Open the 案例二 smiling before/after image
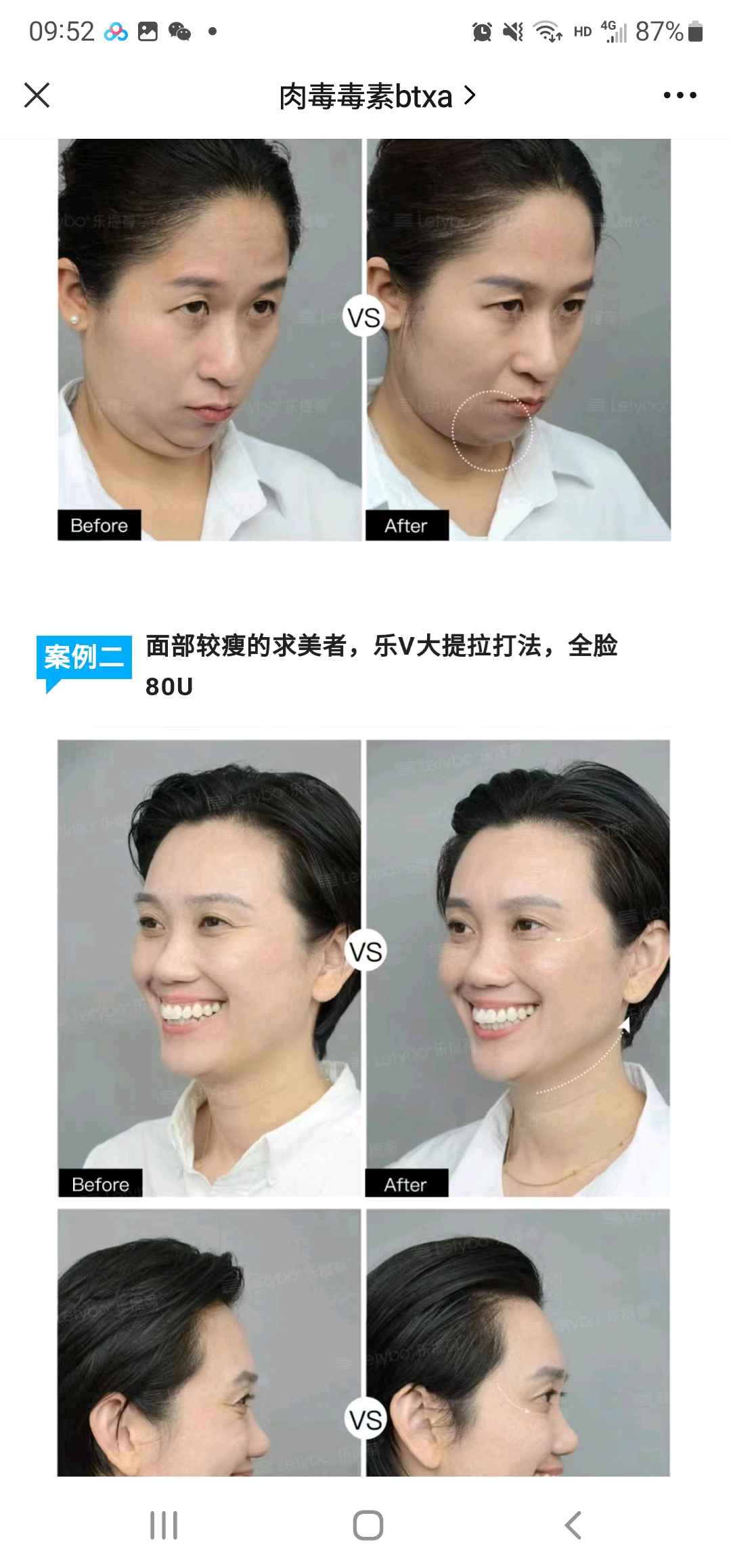This screenshot has width=731, height=1568. point(364,967)
